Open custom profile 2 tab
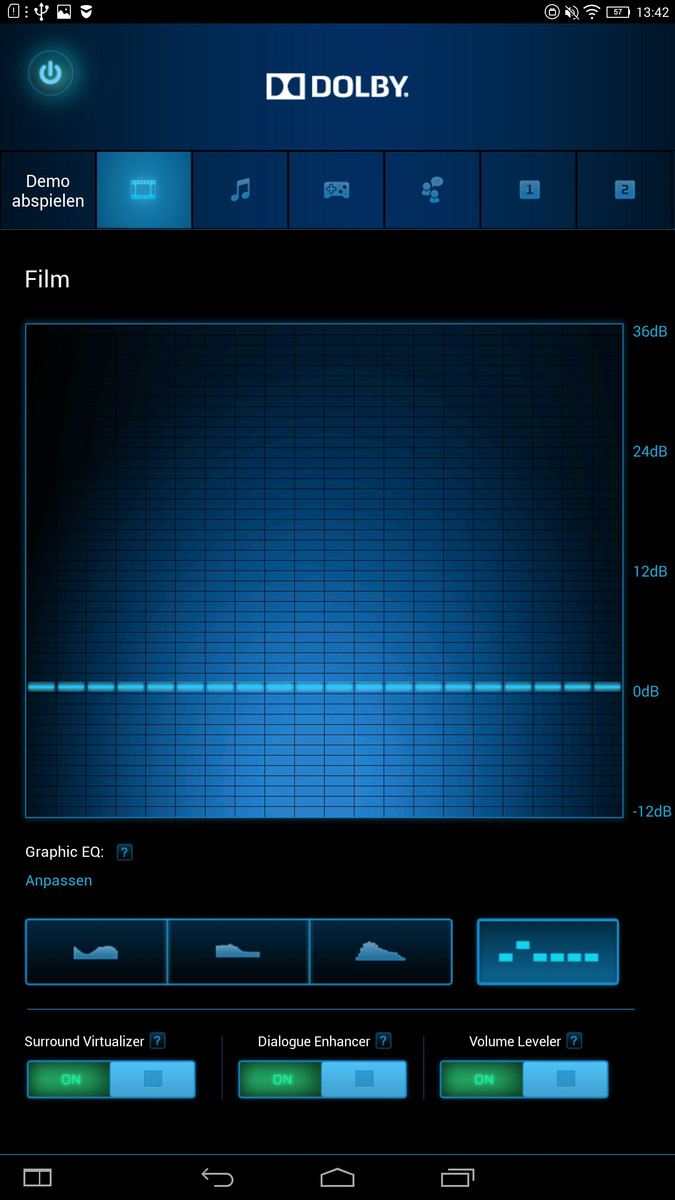Screen dimensions: 675x1200 click(x=625, y=190)
